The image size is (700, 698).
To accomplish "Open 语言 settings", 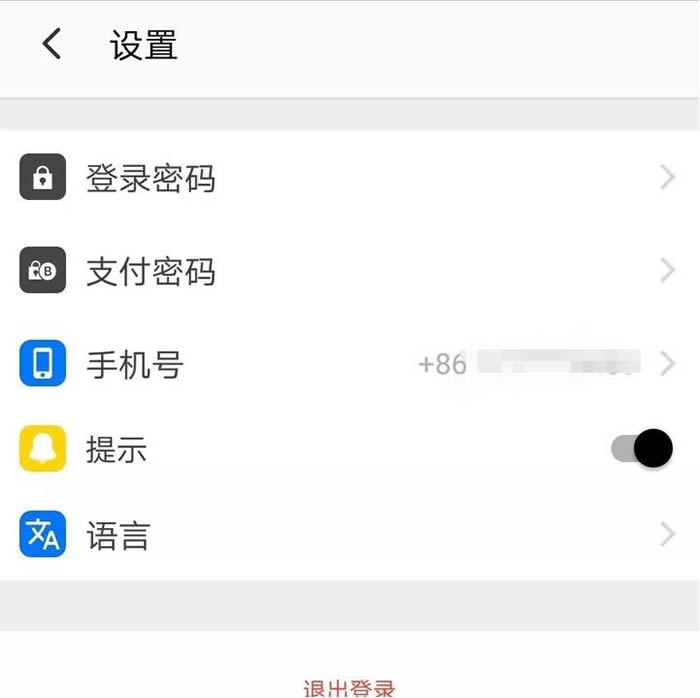I will point(350,535).
